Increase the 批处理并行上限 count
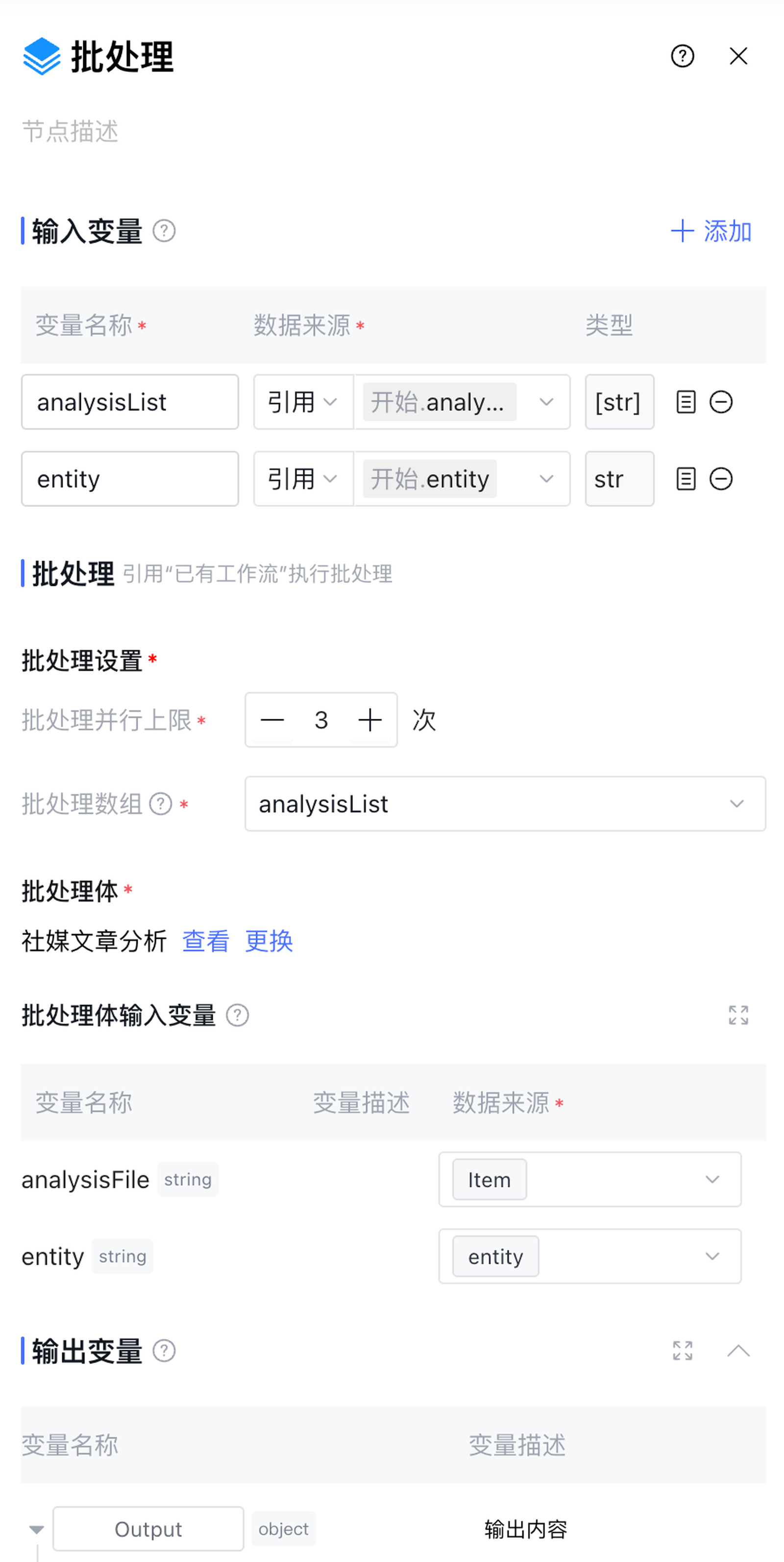Viewport: 784px width, 1562px height. point(369,720)
